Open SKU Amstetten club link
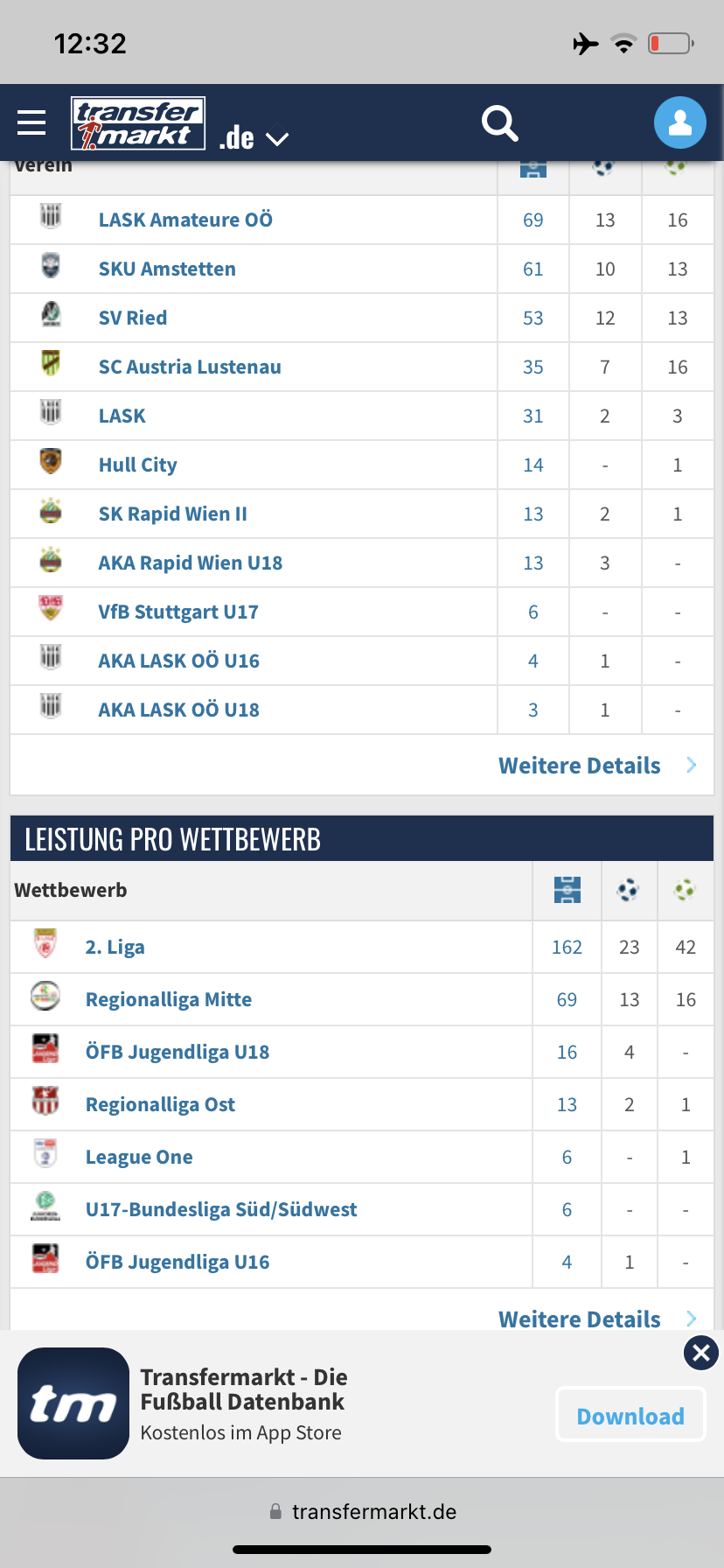 coord(167,269)
